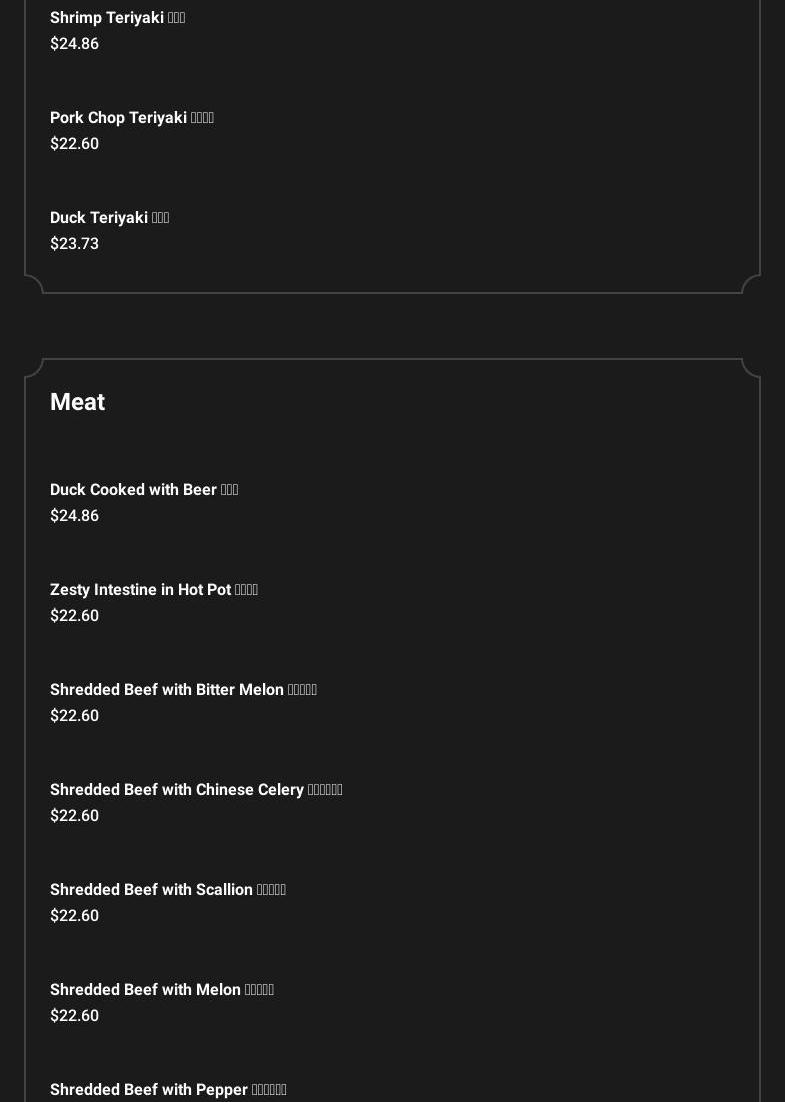Select Pork Chop Teriyaki
The height and width of the screenshot is (1102, 785).
pos(131,118)
